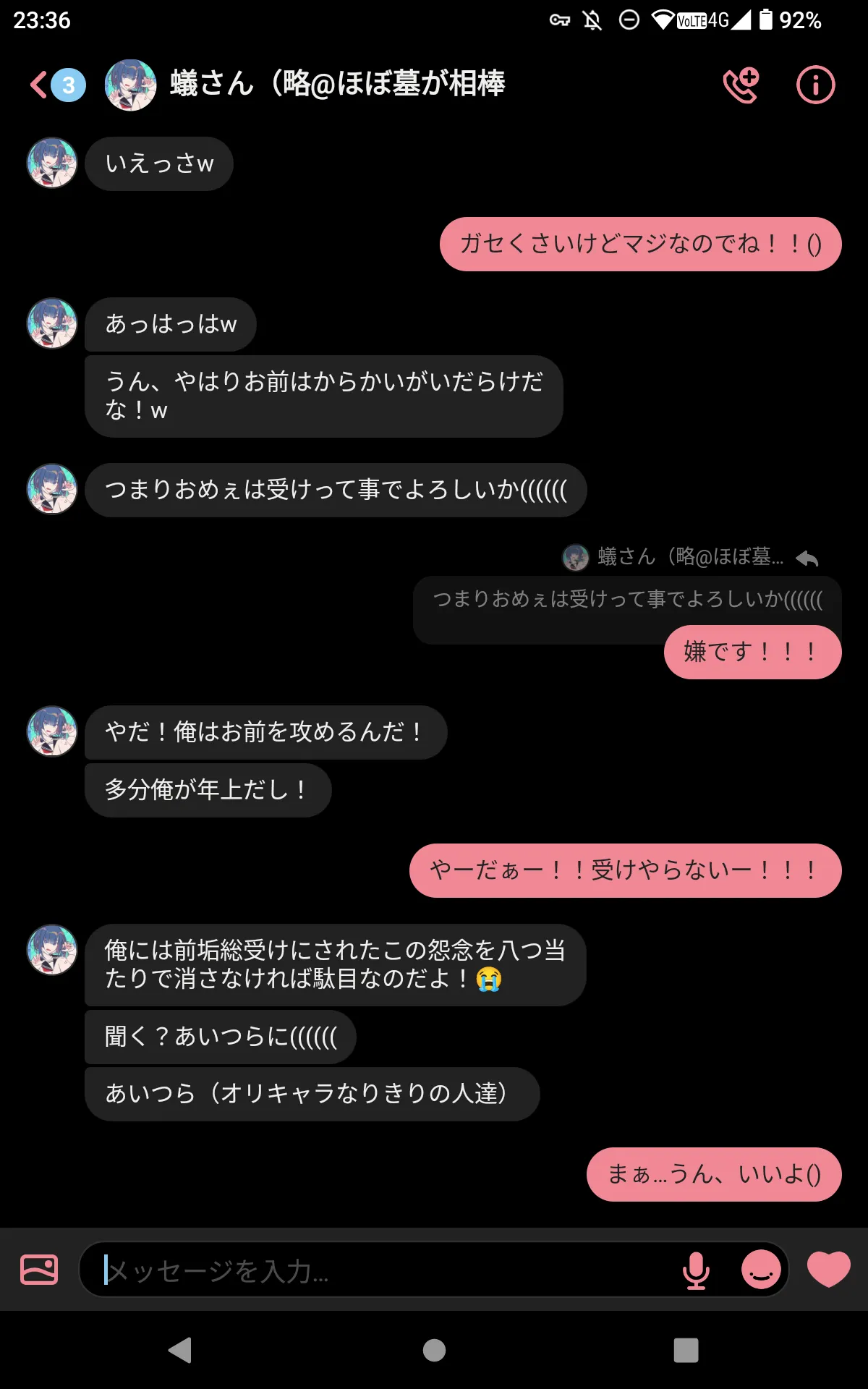Send a heart reaction
This screenshot has height=1389, width=868.
[828, 1269]
